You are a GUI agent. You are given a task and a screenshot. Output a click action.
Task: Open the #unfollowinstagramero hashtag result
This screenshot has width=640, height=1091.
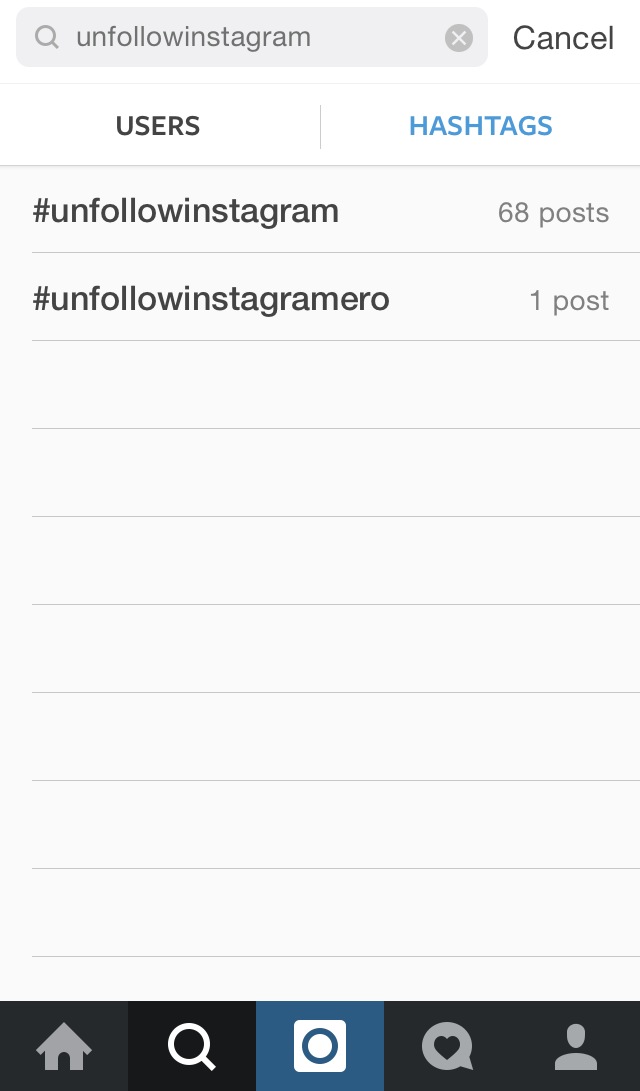click(320, 300)
